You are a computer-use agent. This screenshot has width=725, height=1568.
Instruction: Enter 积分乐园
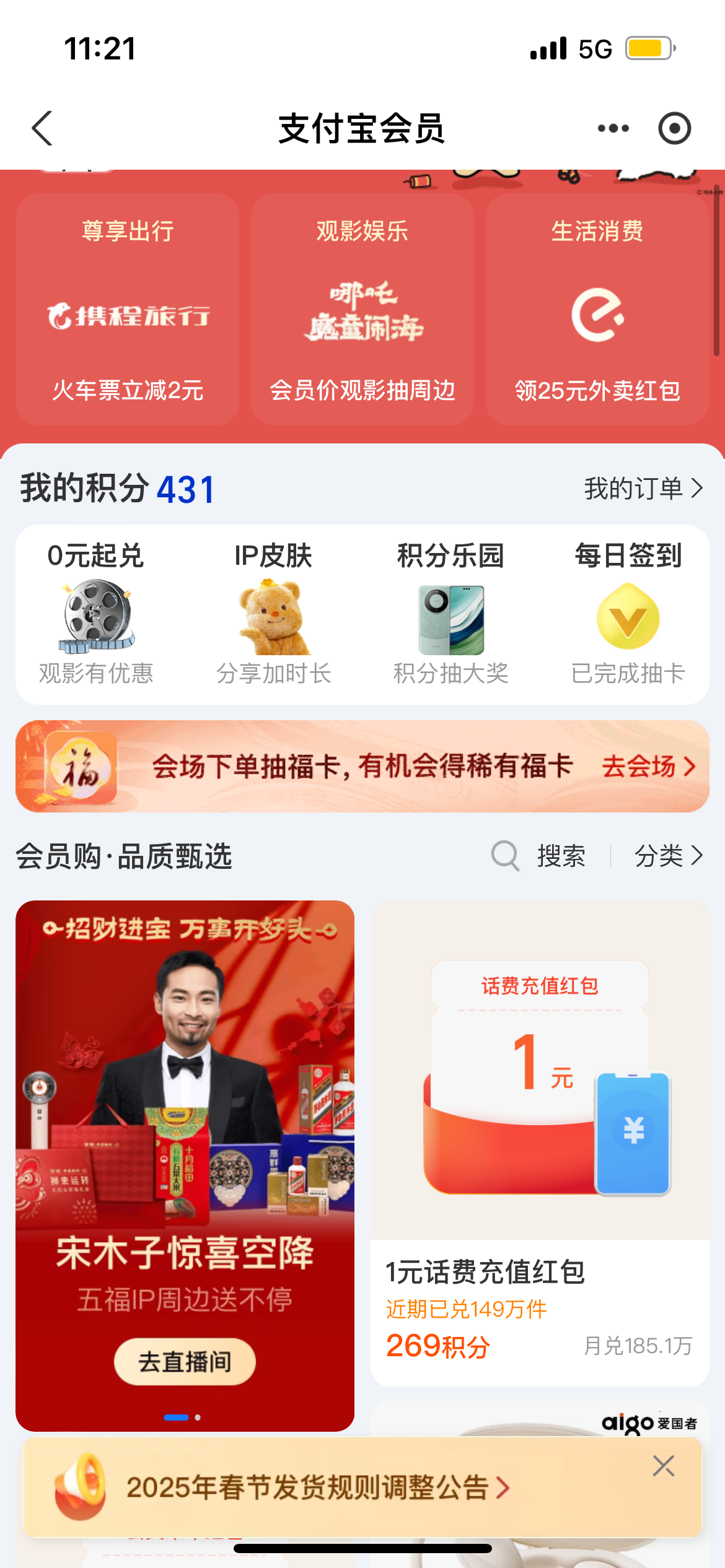pyautogui.click(x=450, y=613)
